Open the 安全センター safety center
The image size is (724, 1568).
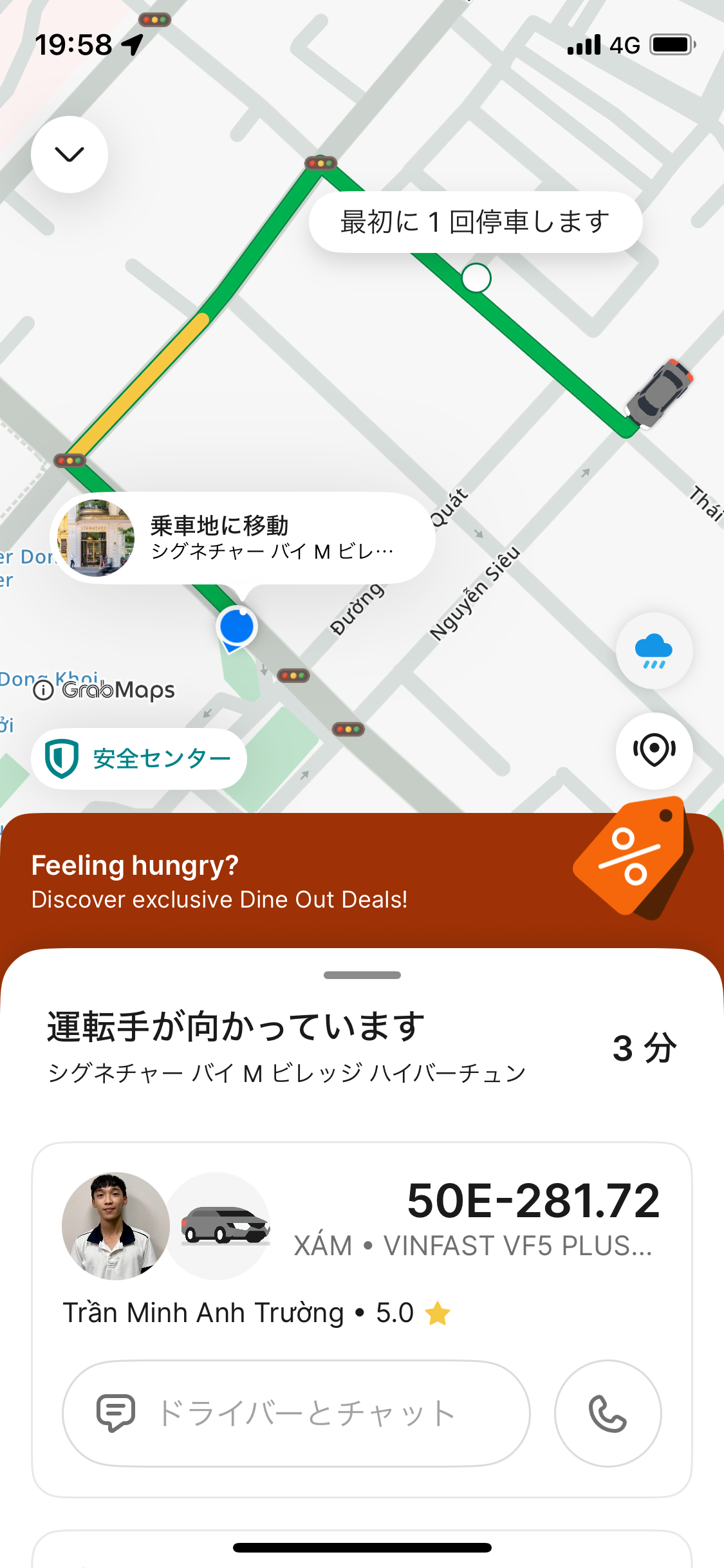[139, 759]
